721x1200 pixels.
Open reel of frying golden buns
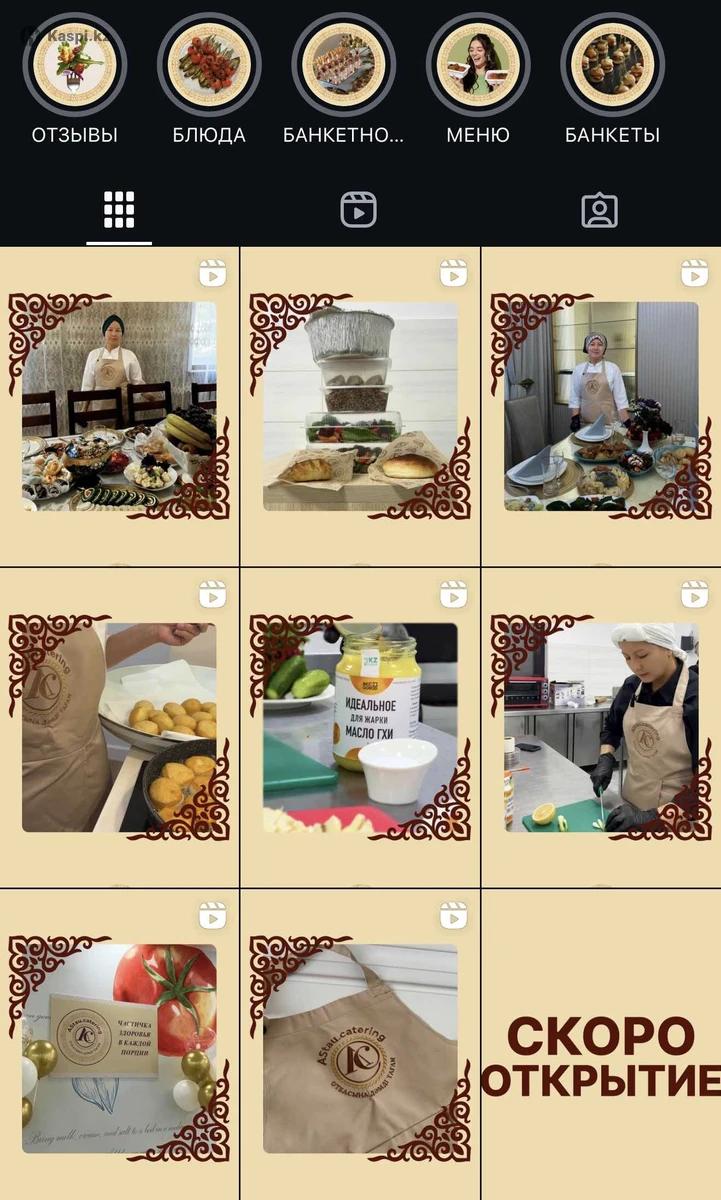[119, 727]
